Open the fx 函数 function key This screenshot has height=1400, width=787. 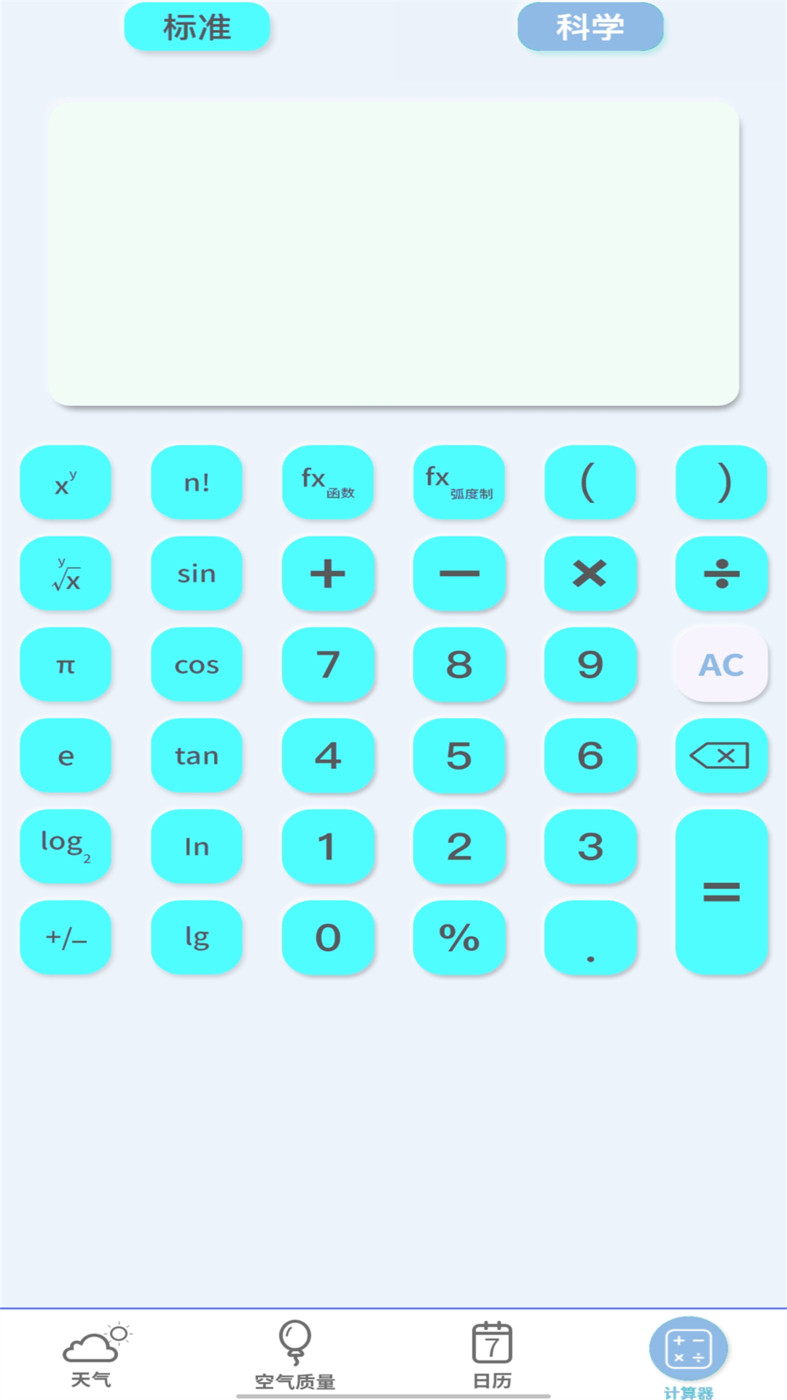point(328,483)
